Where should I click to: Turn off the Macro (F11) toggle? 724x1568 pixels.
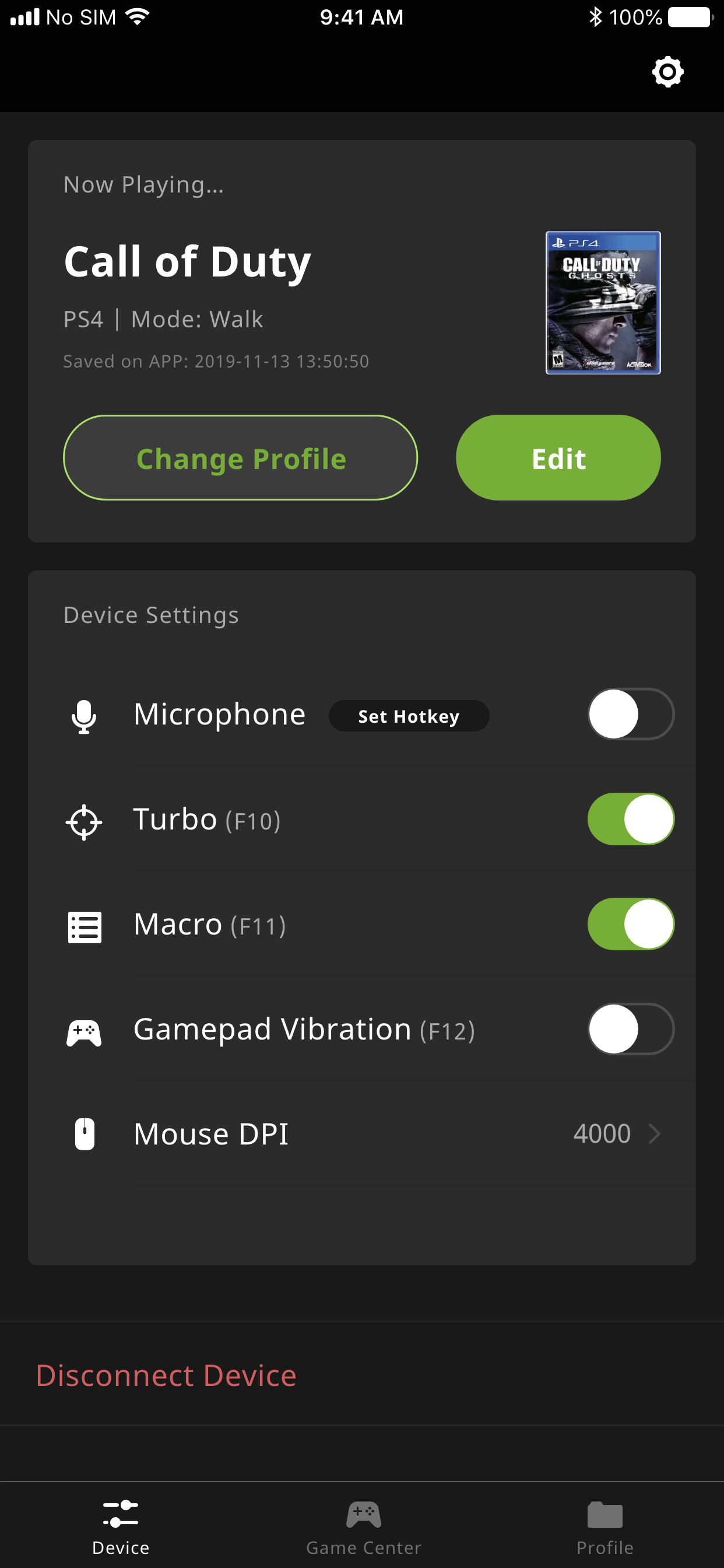click(631, 924)
